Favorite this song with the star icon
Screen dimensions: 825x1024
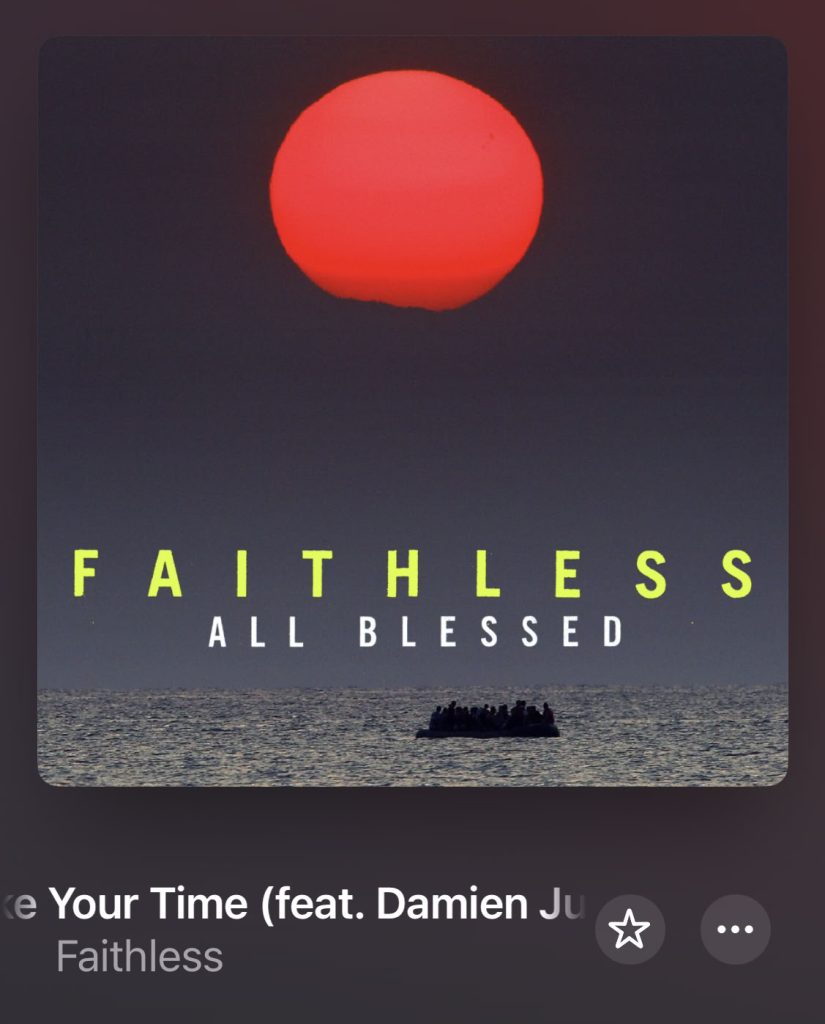(629, 930)
